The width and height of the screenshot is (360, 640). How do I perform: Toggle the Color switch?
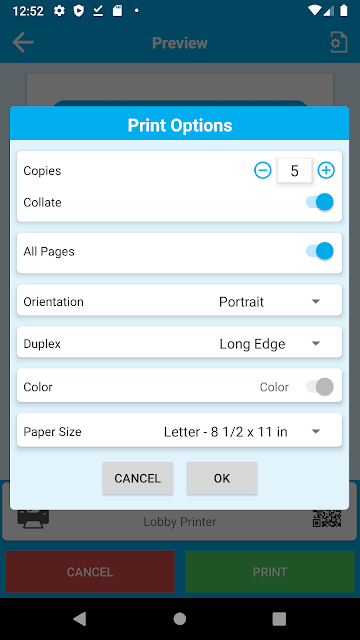coord(320,387)
